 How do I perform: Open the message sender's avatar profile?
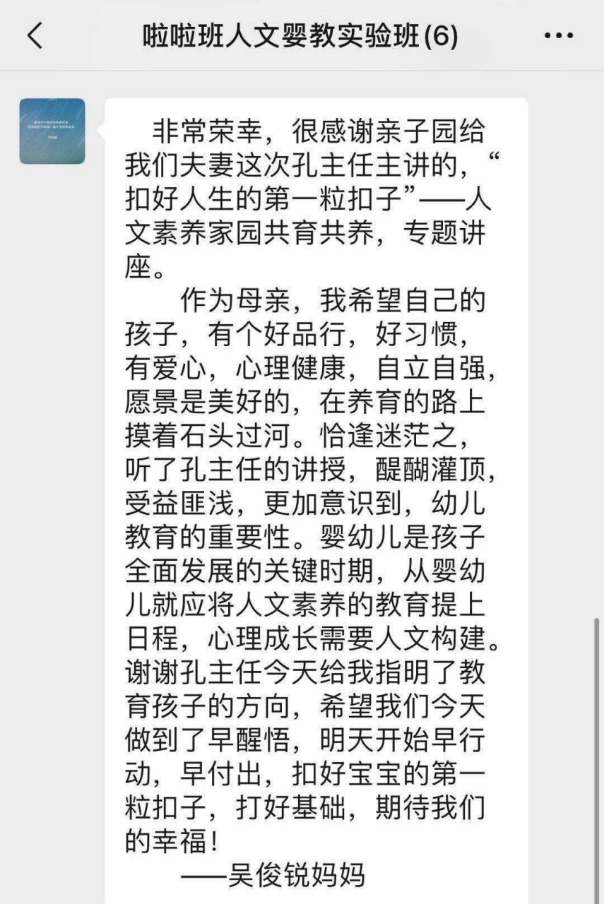[52, 131]
